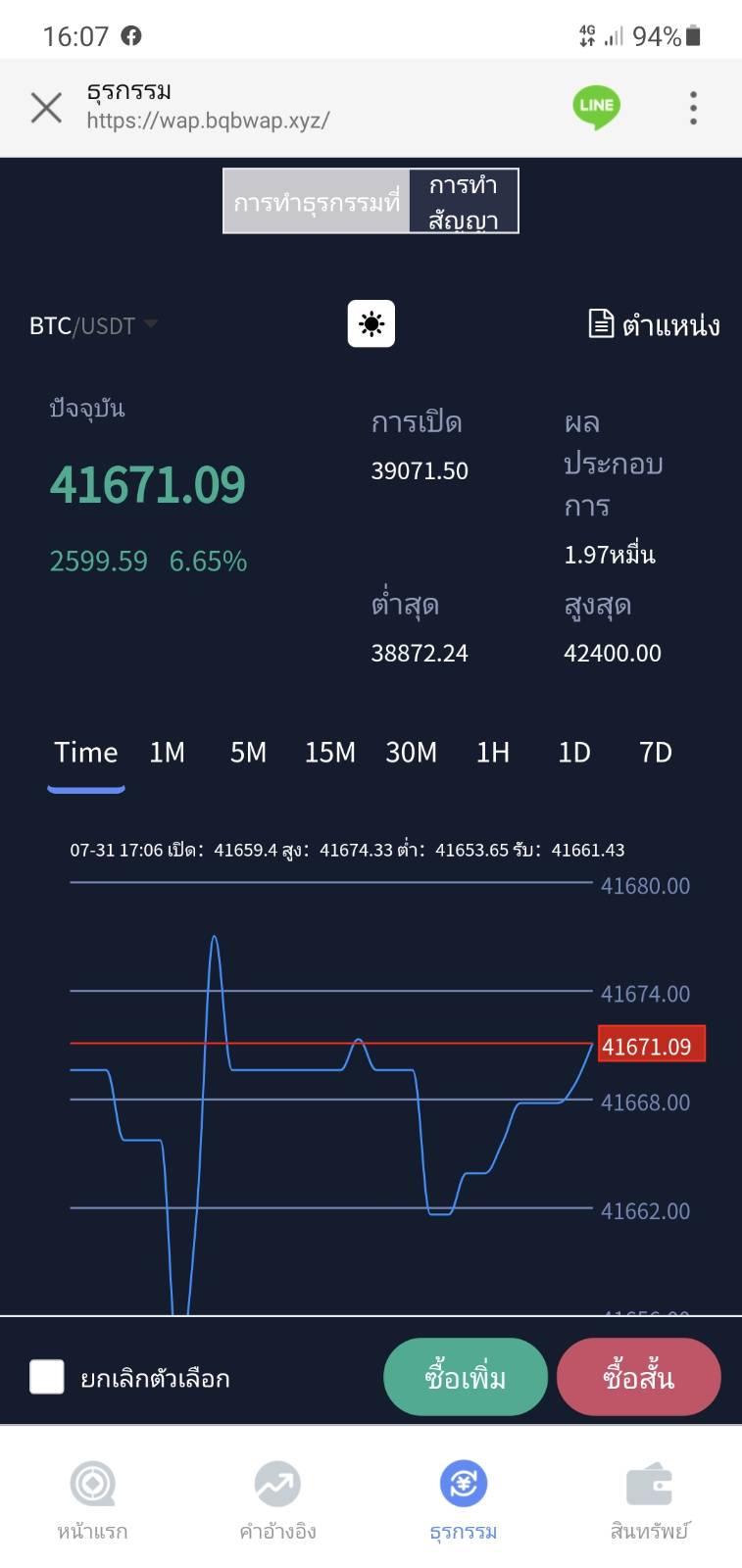Expand the BTC/USDT pair dropdown

[x=93, y=325]
